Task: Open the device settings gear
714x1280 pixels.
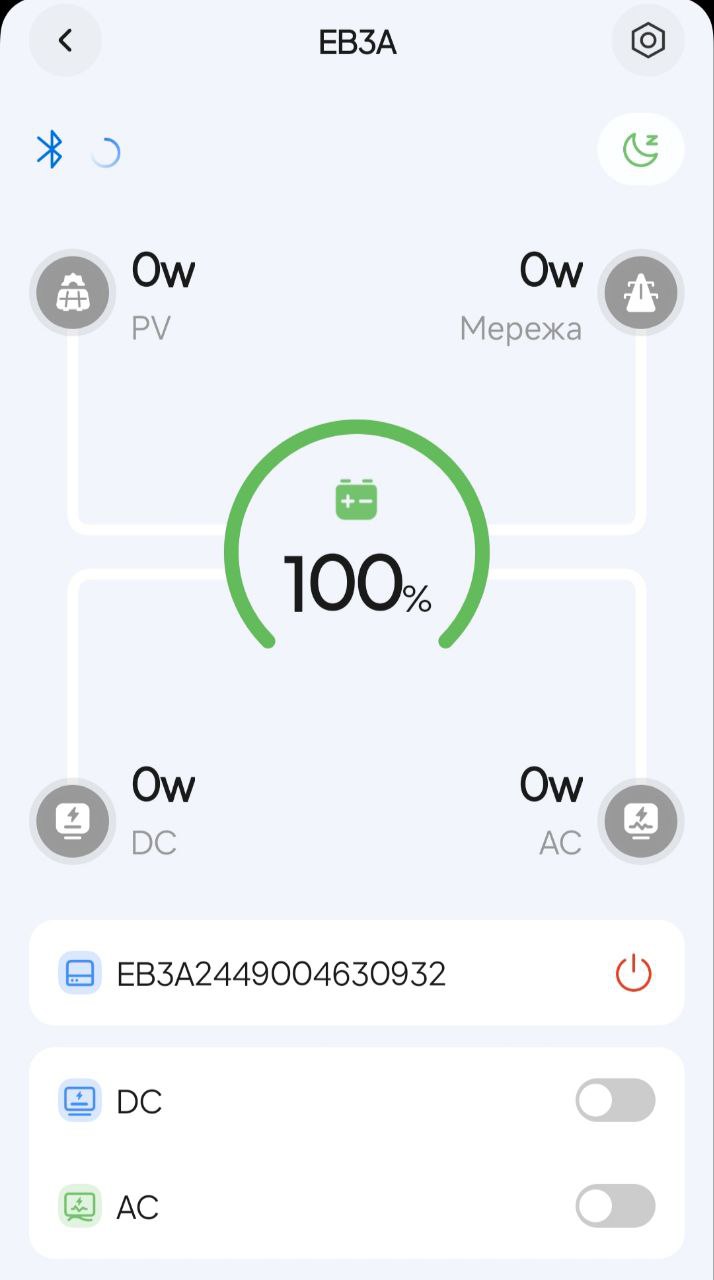Action: pyautogui.click(x=648, y=41)
